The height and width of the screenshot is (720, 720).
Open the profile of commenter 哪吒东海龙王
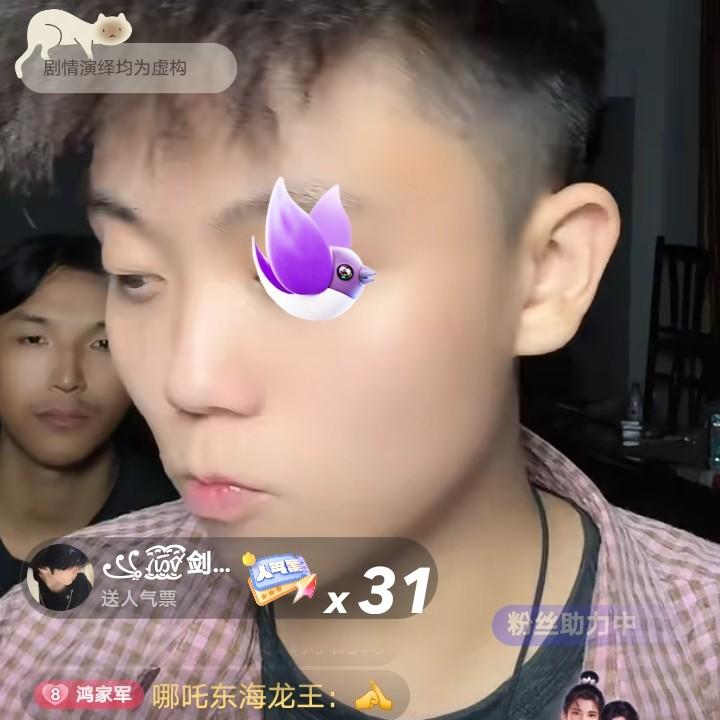click(250, 695)
